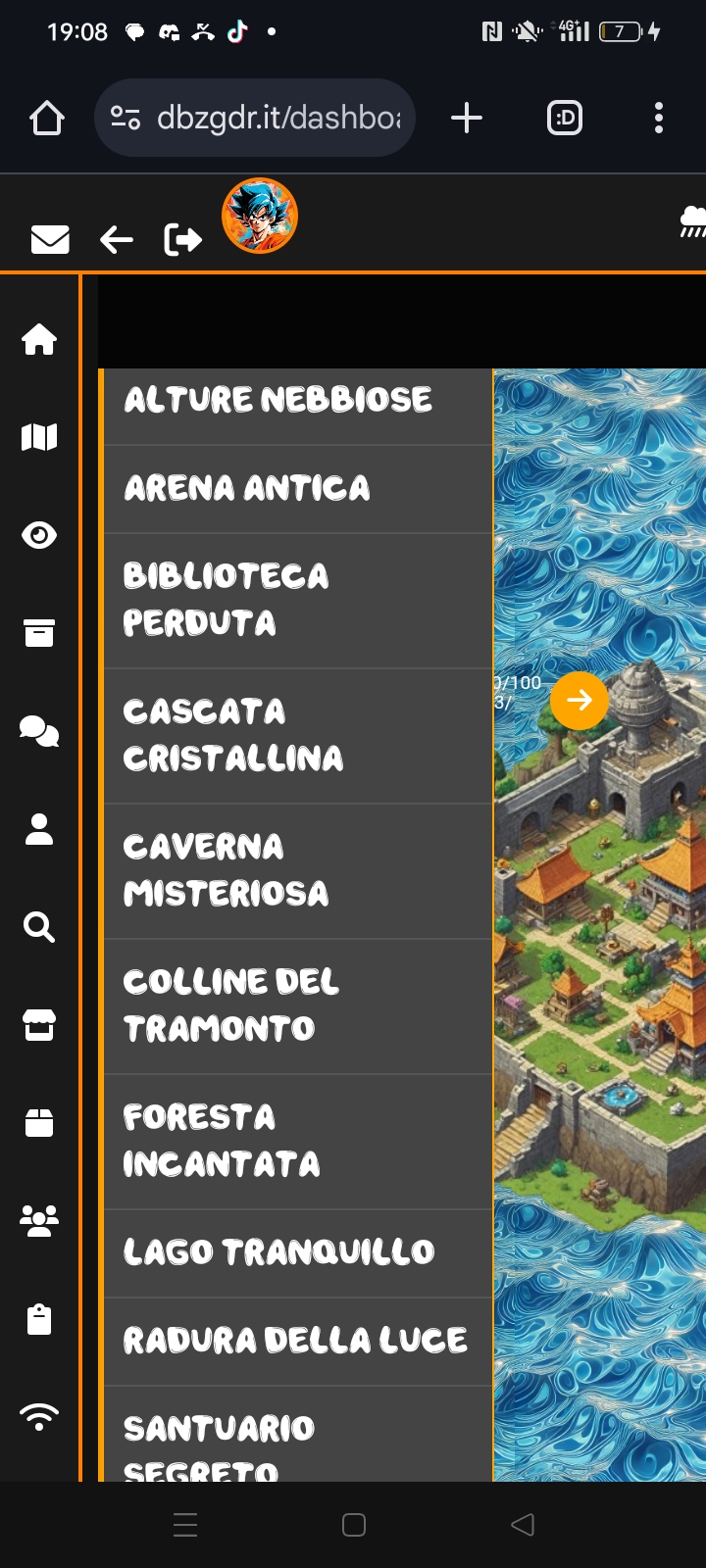
Task: Enter Caverna Misteriosa
Action: (x=226, y=870)
